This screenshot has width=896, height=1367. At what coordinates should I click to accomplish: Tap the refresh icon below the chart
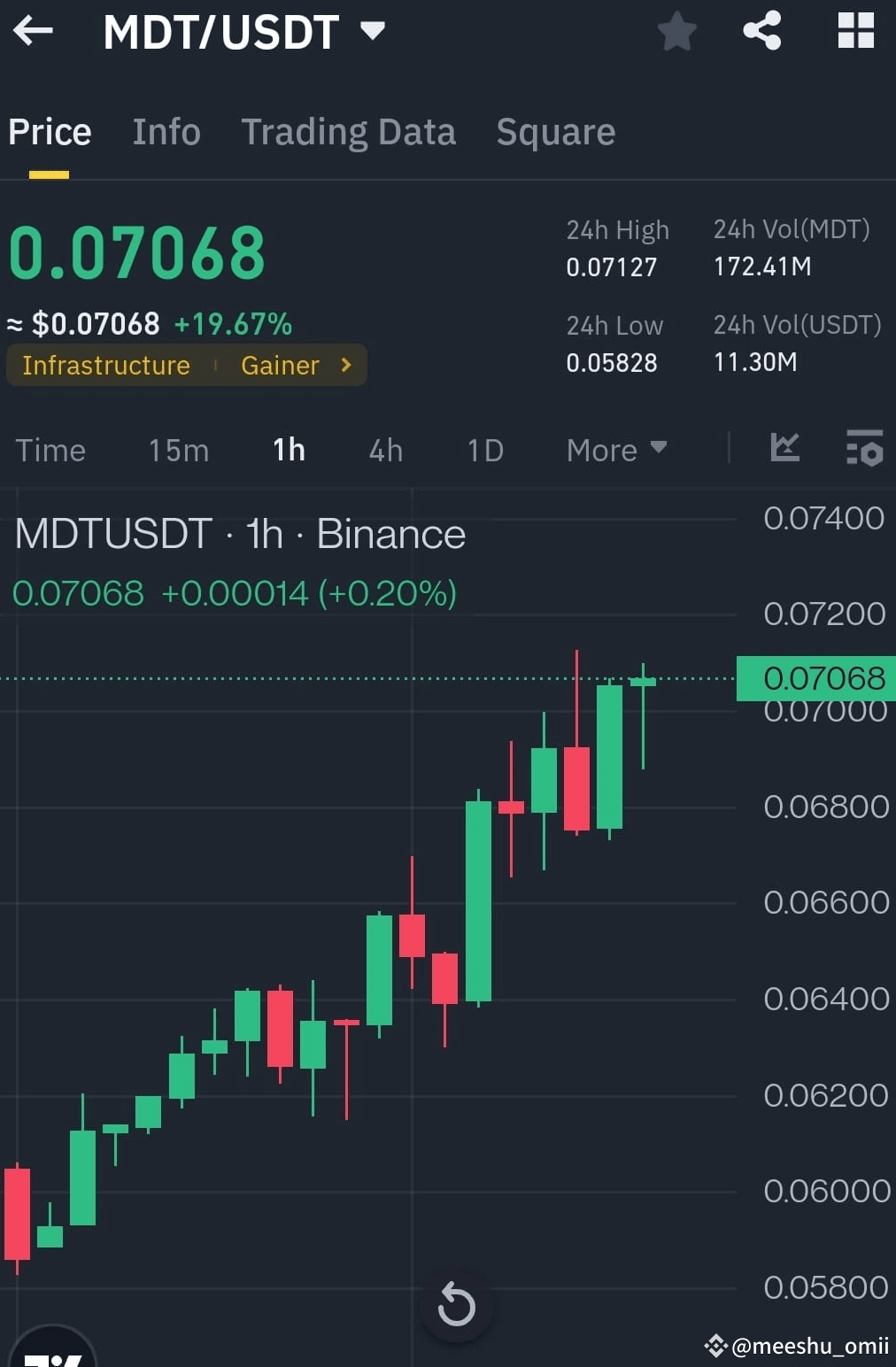457,1305
